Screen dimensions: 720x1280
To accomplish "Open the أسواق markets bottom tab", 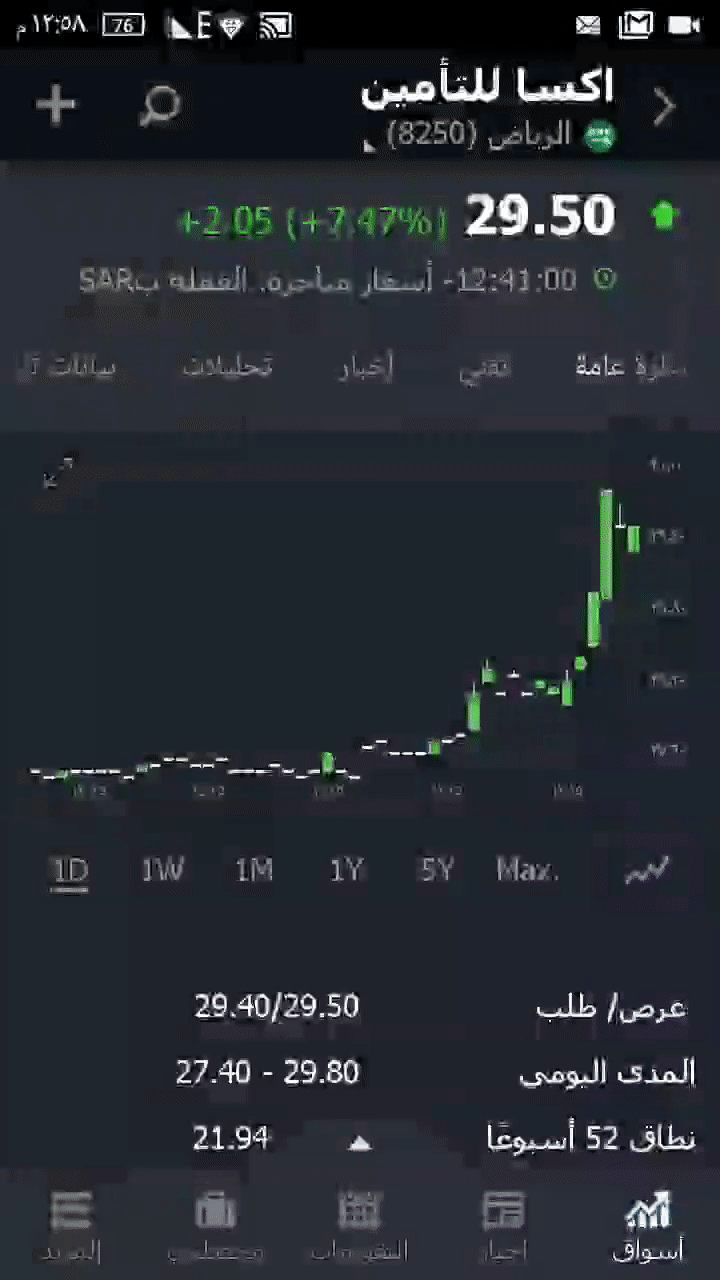I will [648, 1225].
